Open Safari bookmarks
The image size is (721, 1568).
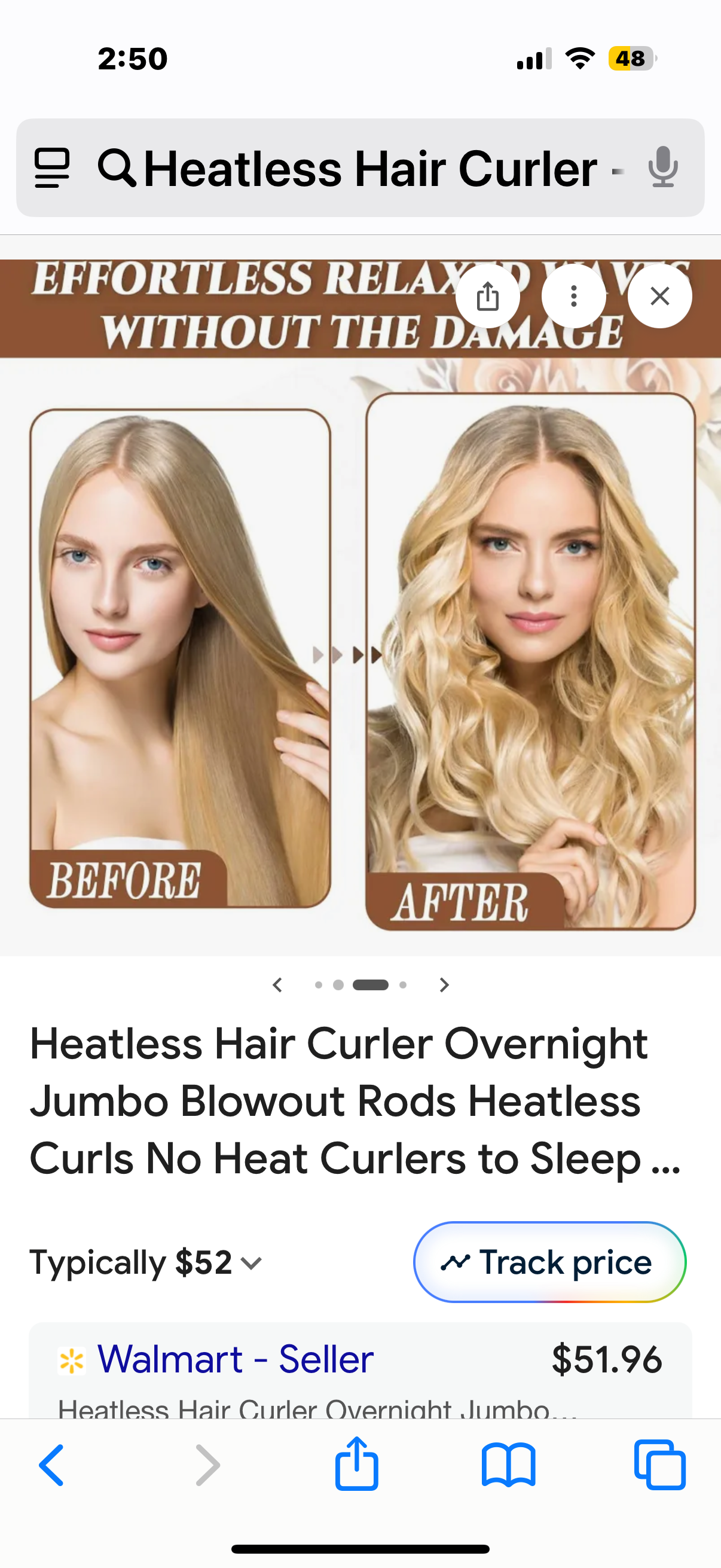coord(508,1465)
